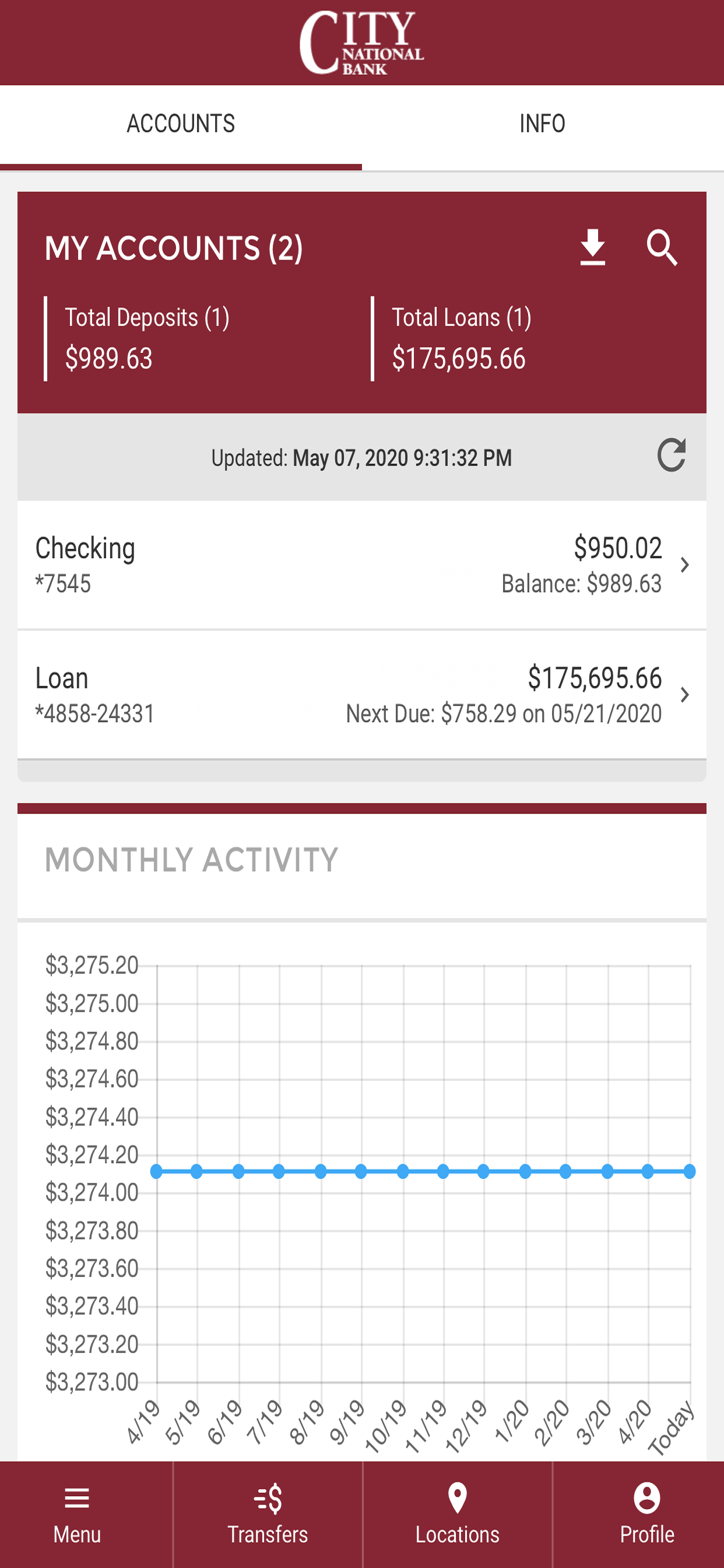Open the Checking *7545 account
Screen dimensions: 724x1568
pyautogui.click(x=362, y=565)
